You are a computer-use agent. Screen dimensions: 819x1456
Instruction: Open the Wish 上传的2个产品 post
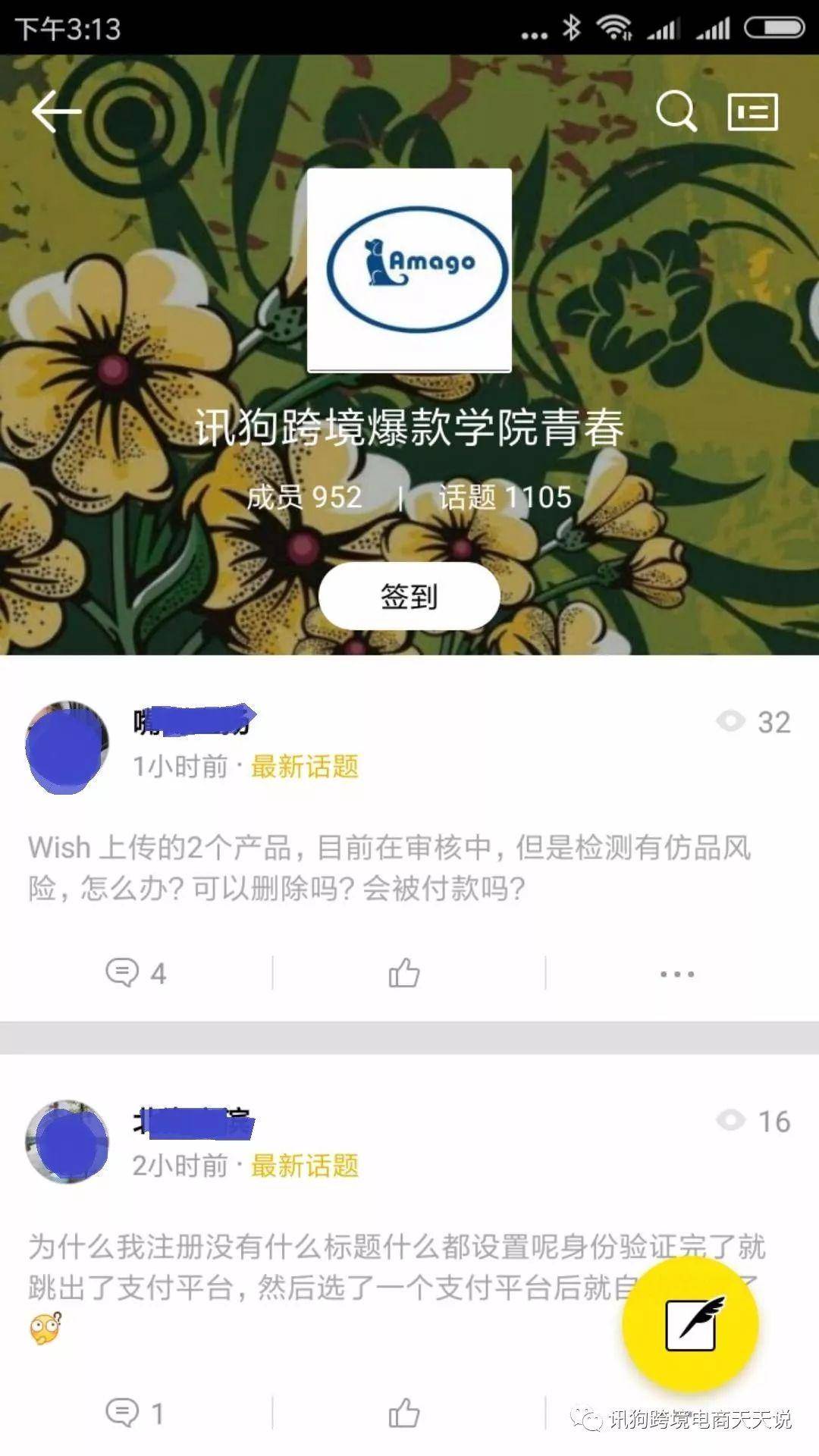click(x=388, y=868)
